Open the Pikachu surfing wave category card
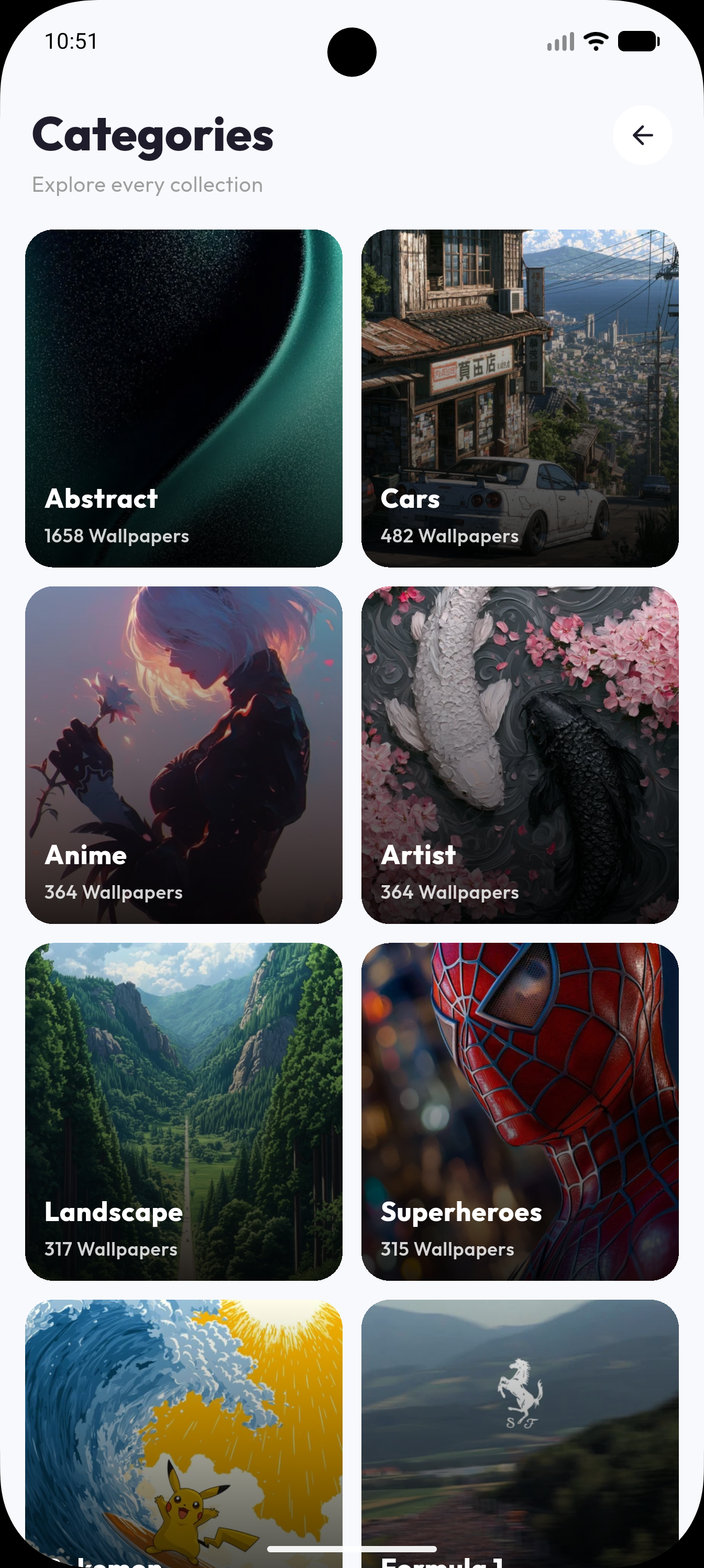 coord(184,1433)
